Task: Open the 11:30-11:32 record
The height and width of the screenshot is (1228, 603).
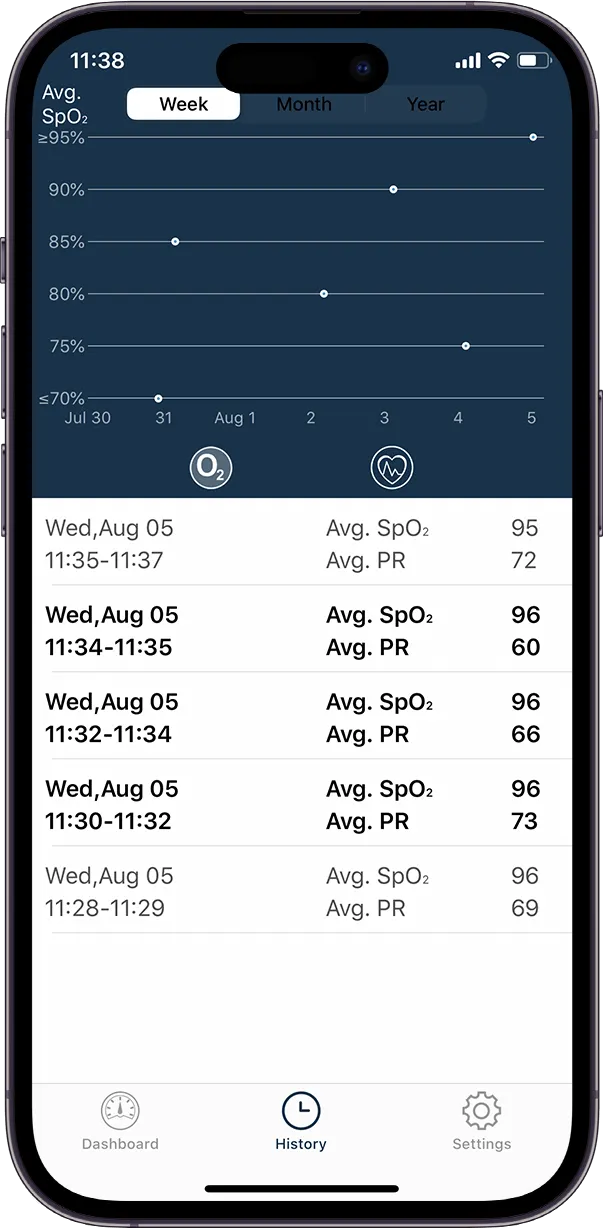Action: [302, 803]
